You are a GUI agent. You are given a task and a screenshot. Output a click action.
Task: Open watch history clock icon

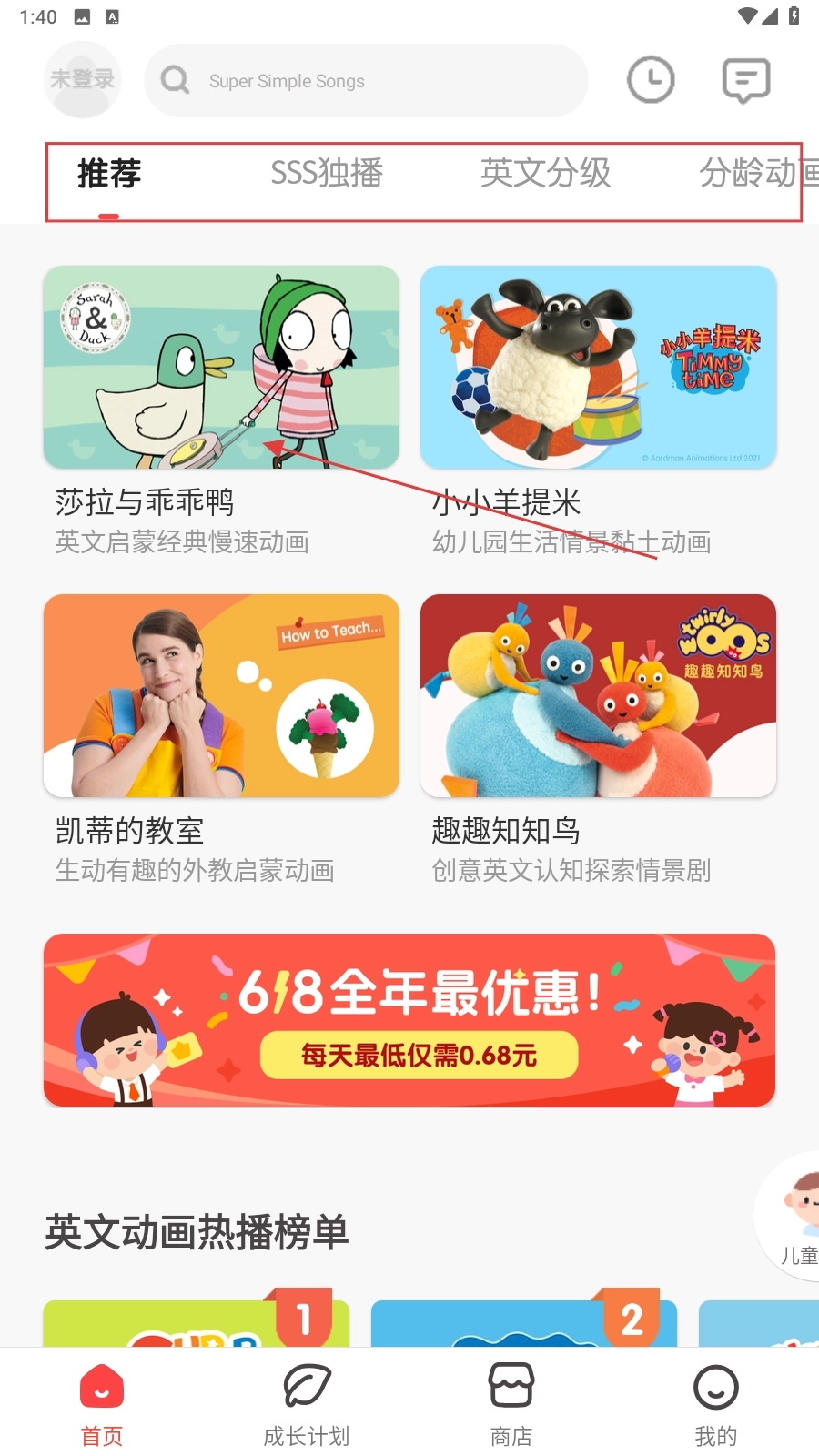point(651,80)
